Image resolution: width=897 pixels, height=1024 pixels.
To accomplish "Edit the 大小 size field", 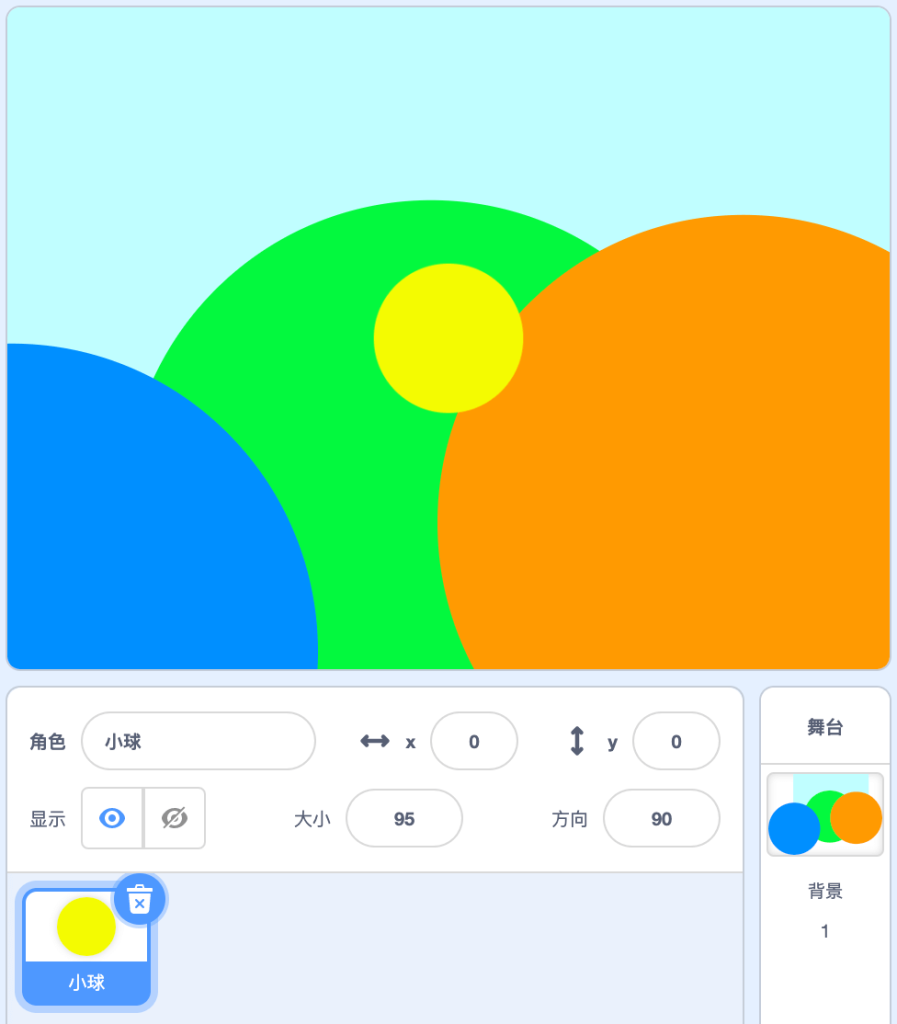I will coord(404,818).
